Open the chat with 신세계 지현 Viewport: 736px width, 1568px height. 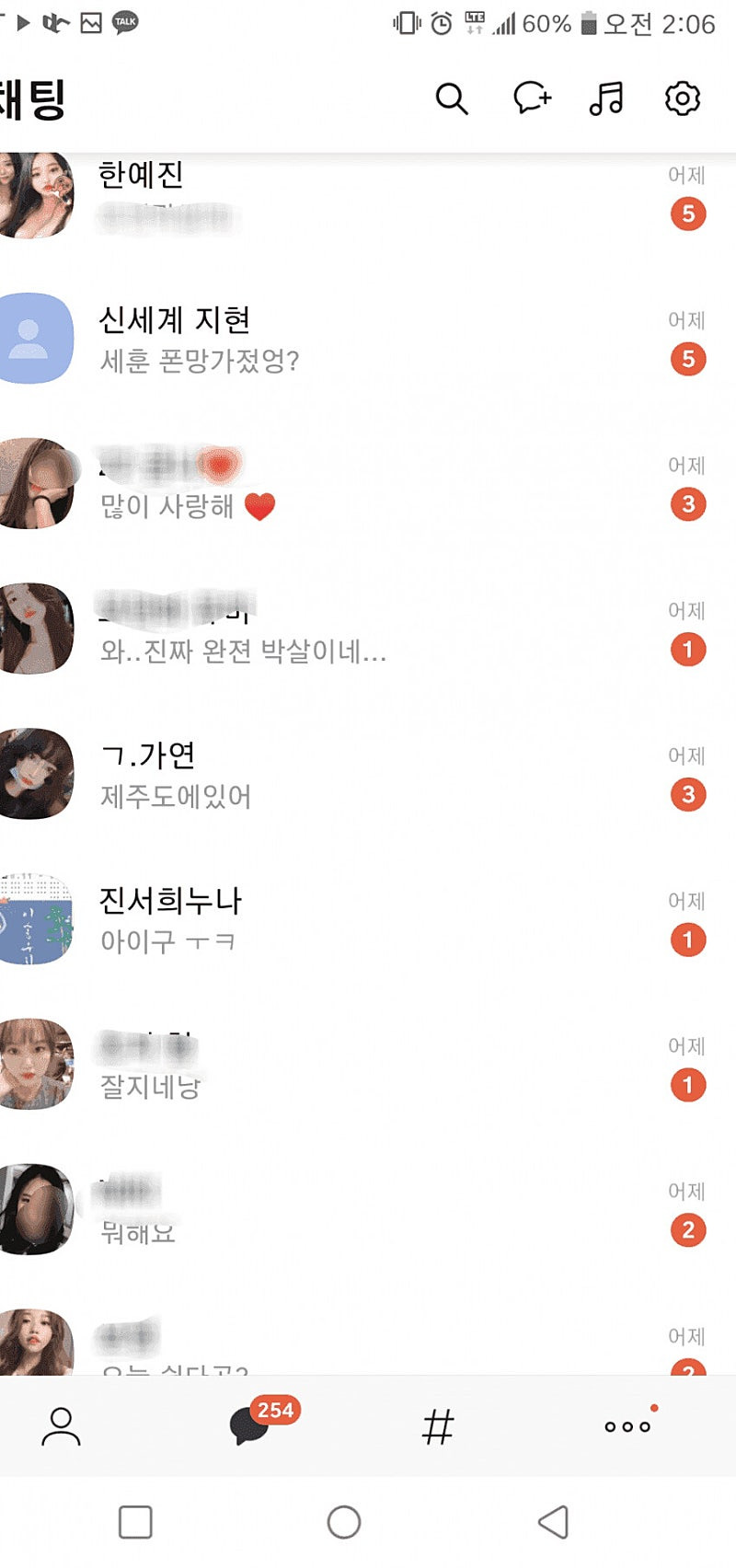pyautogui.click(x=368, y=339)
